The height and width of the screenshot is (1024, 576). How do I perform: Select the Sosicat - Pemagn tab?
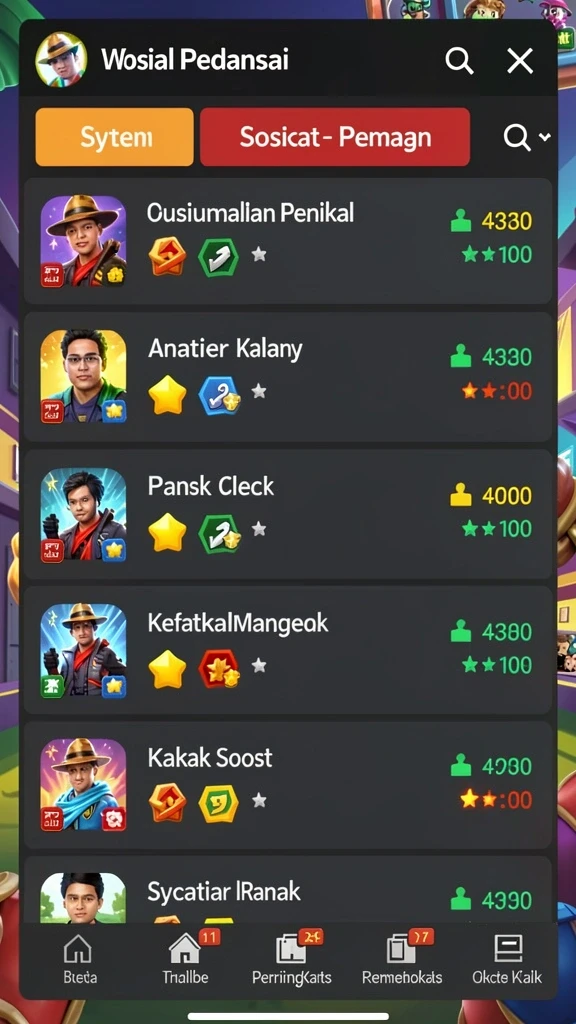[x=335, y=137]
